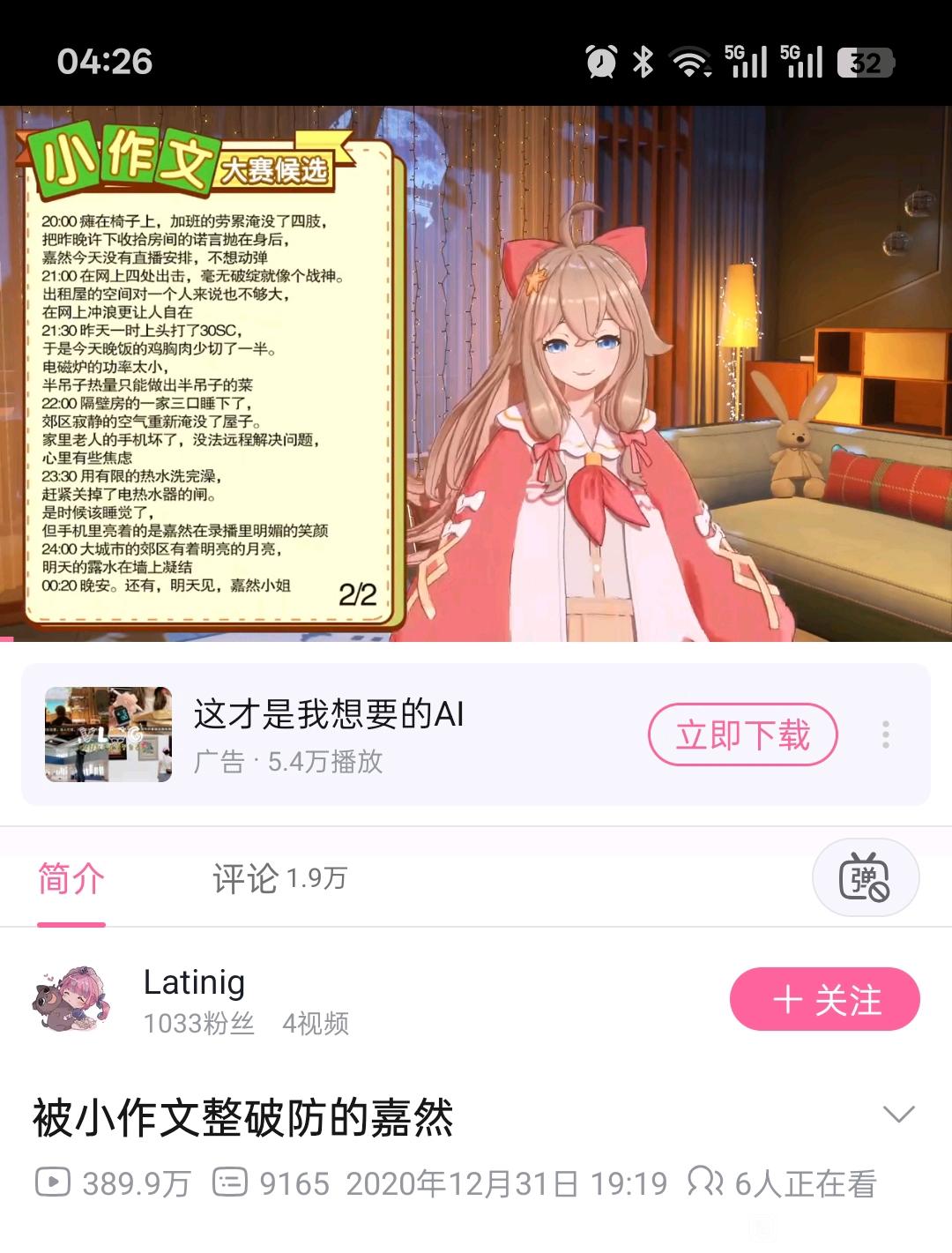This screenshot has width=952, height=1253.
Task: Switch to the 简介 tab
Action: coord(71,879)
